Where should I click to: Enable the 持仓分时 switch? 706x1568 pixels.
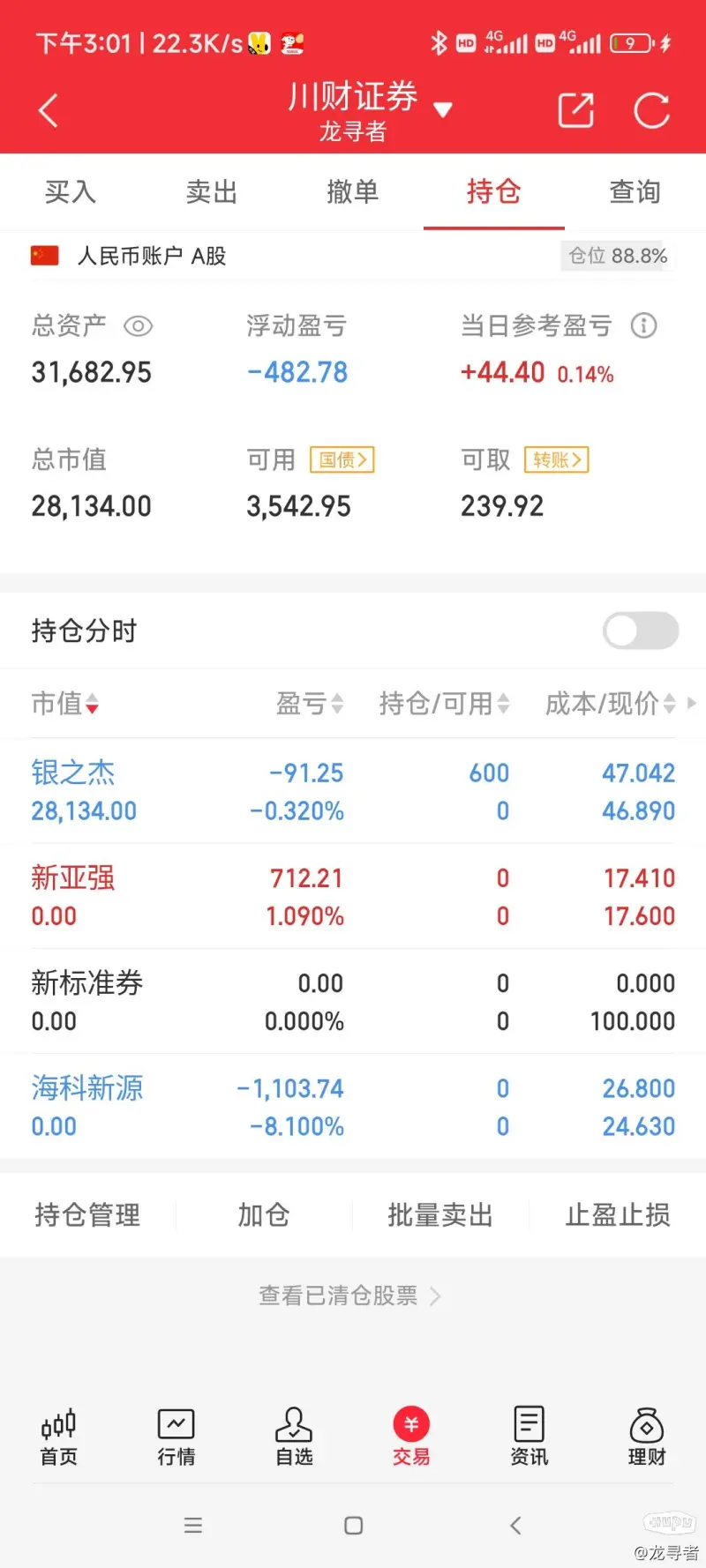pos(641,631)
